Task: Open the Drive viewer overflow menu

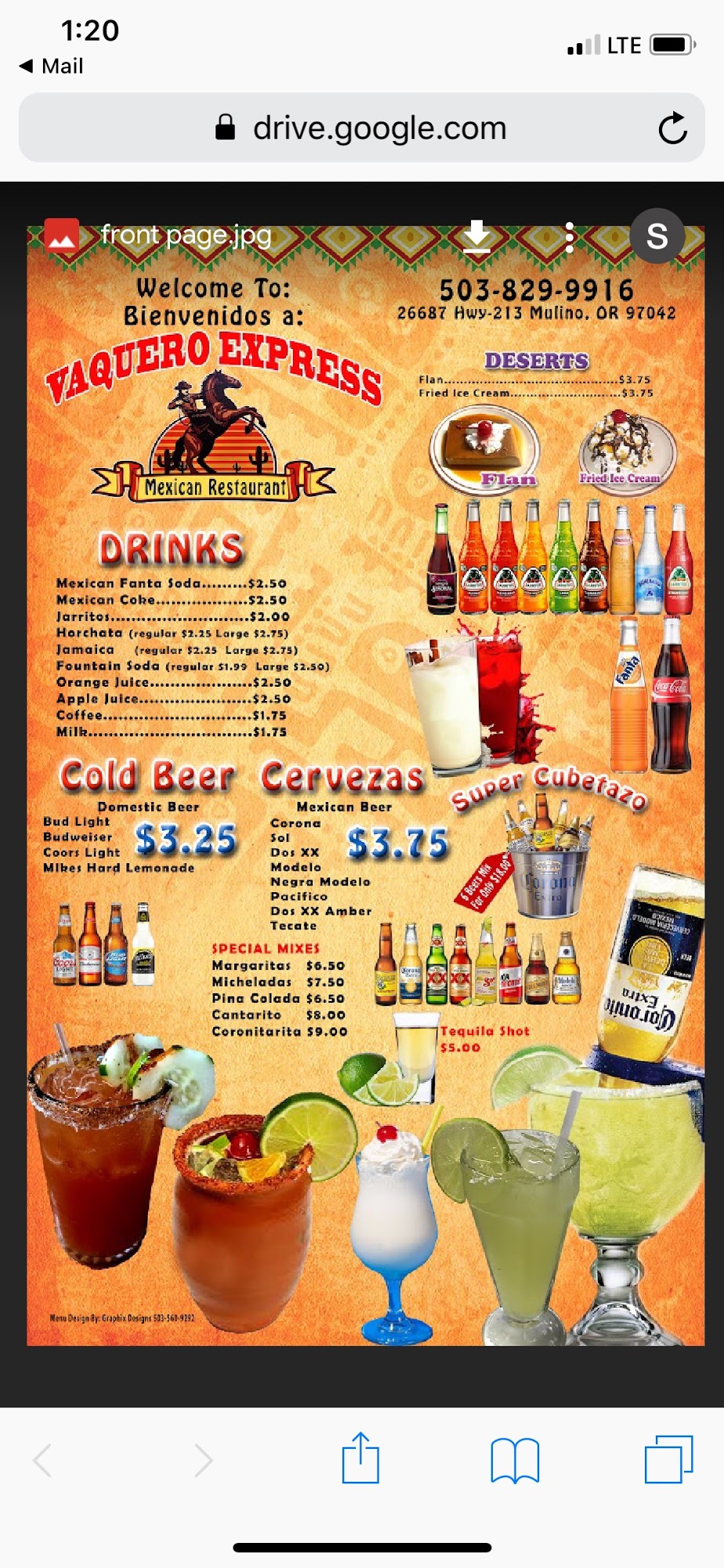Action: tap(570, 237)
